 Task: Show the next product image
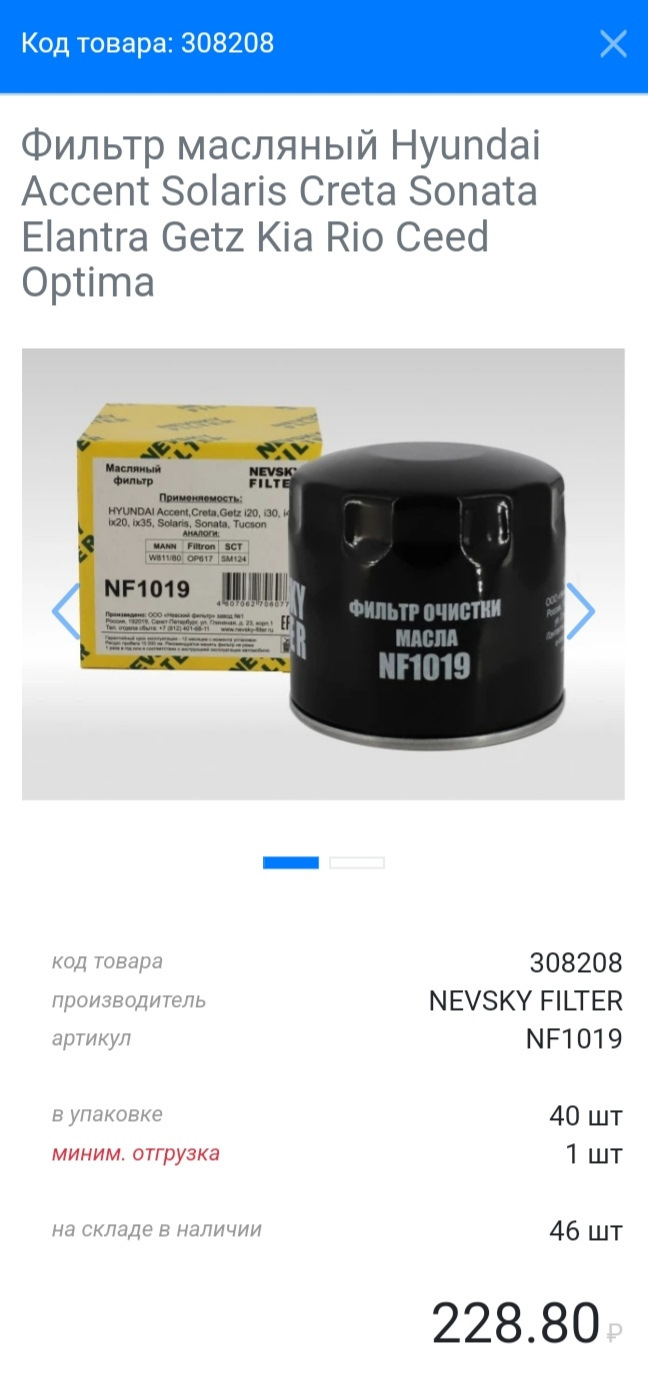[x=581, y=611]
